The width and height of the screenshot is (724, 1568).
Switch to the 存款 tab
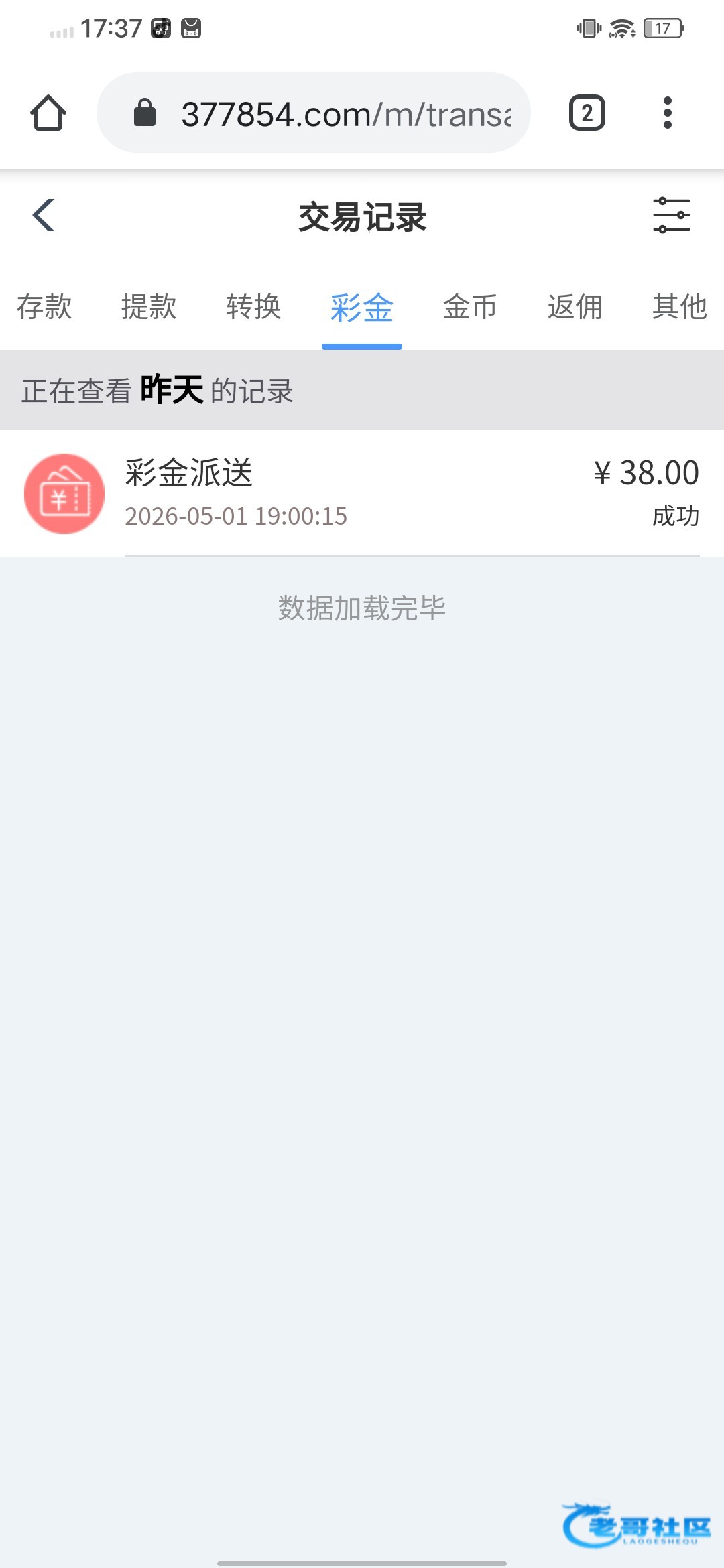44,308
